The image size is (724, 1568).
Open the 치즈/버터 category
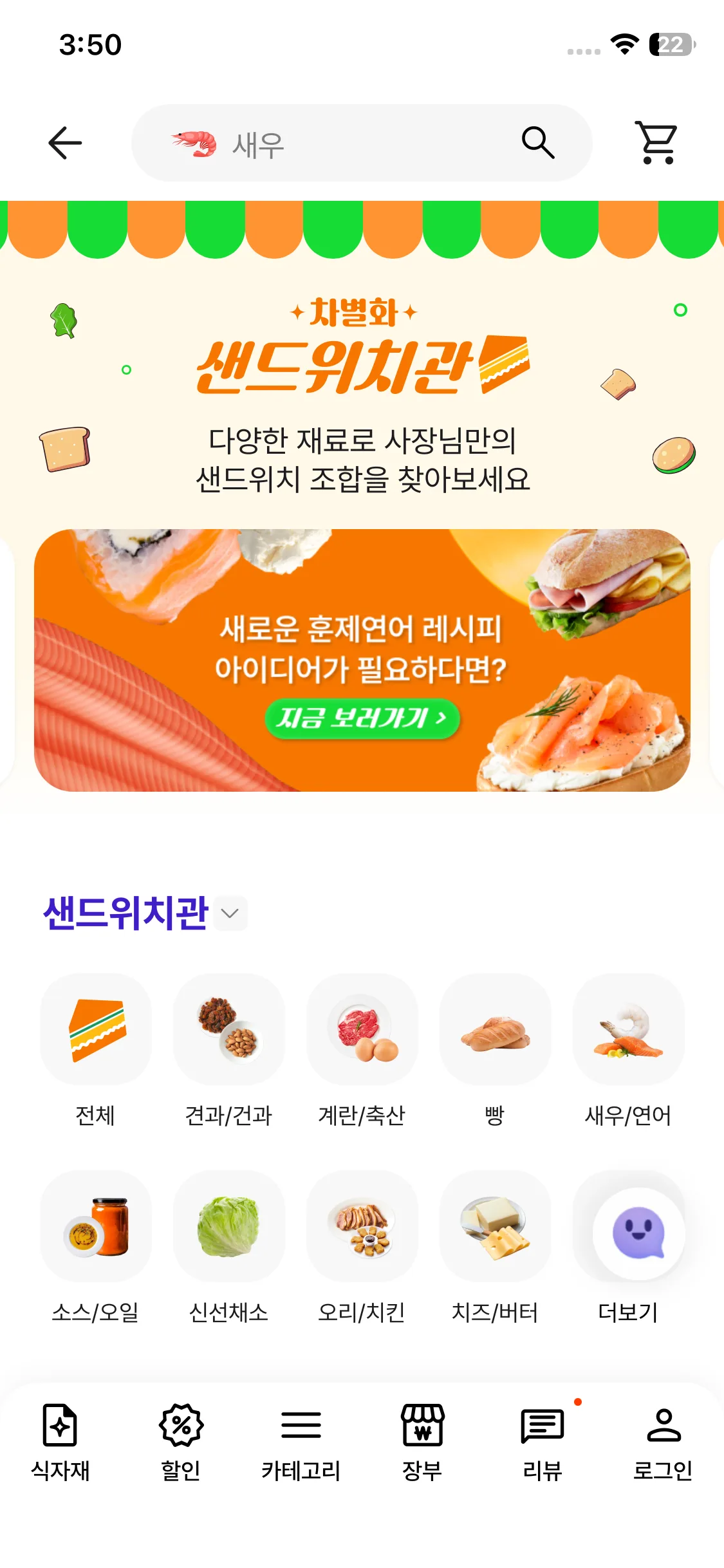tap(495, 1227)
